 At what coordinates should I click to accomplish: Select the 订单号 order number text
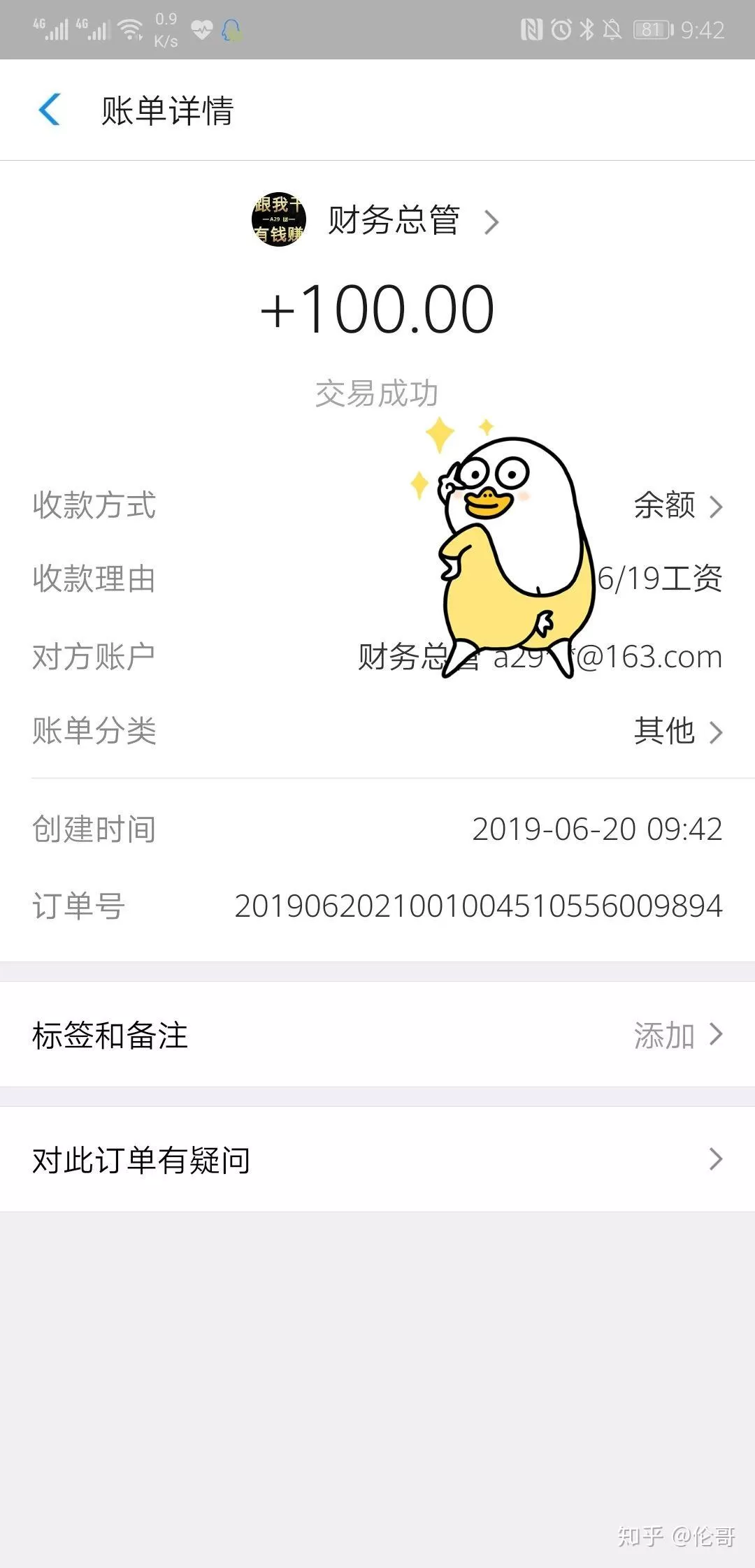[x=479, y=905]
